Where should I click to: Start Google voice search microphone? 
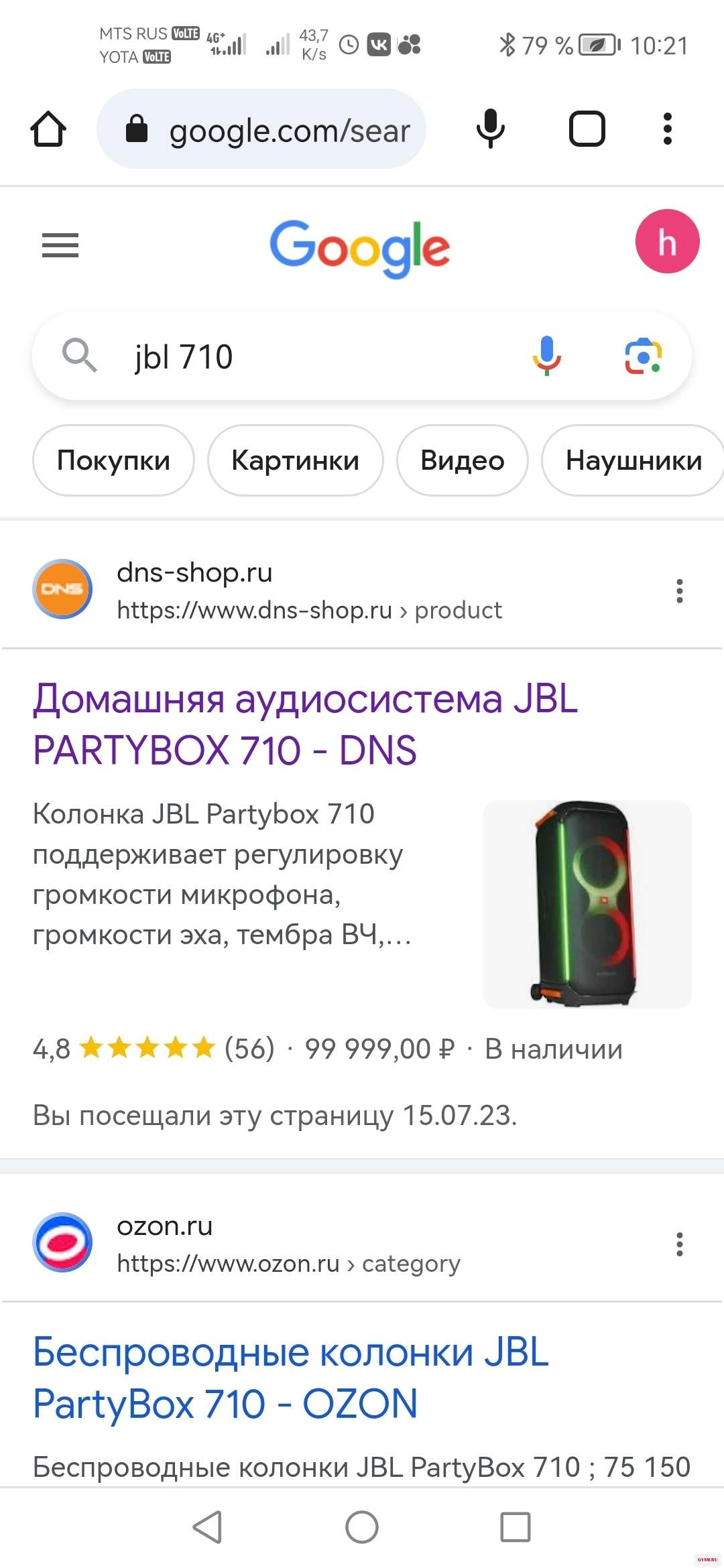click(x=547, y=356)
